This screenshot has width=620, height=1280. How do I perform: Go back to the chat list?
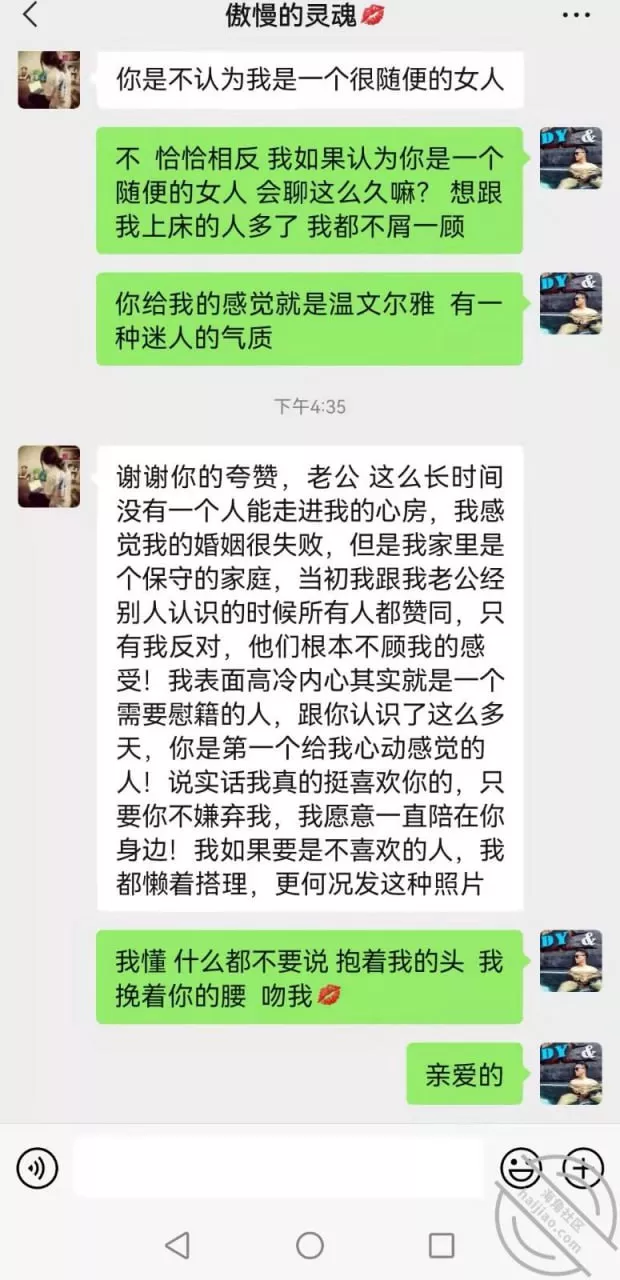coord(30,16)
